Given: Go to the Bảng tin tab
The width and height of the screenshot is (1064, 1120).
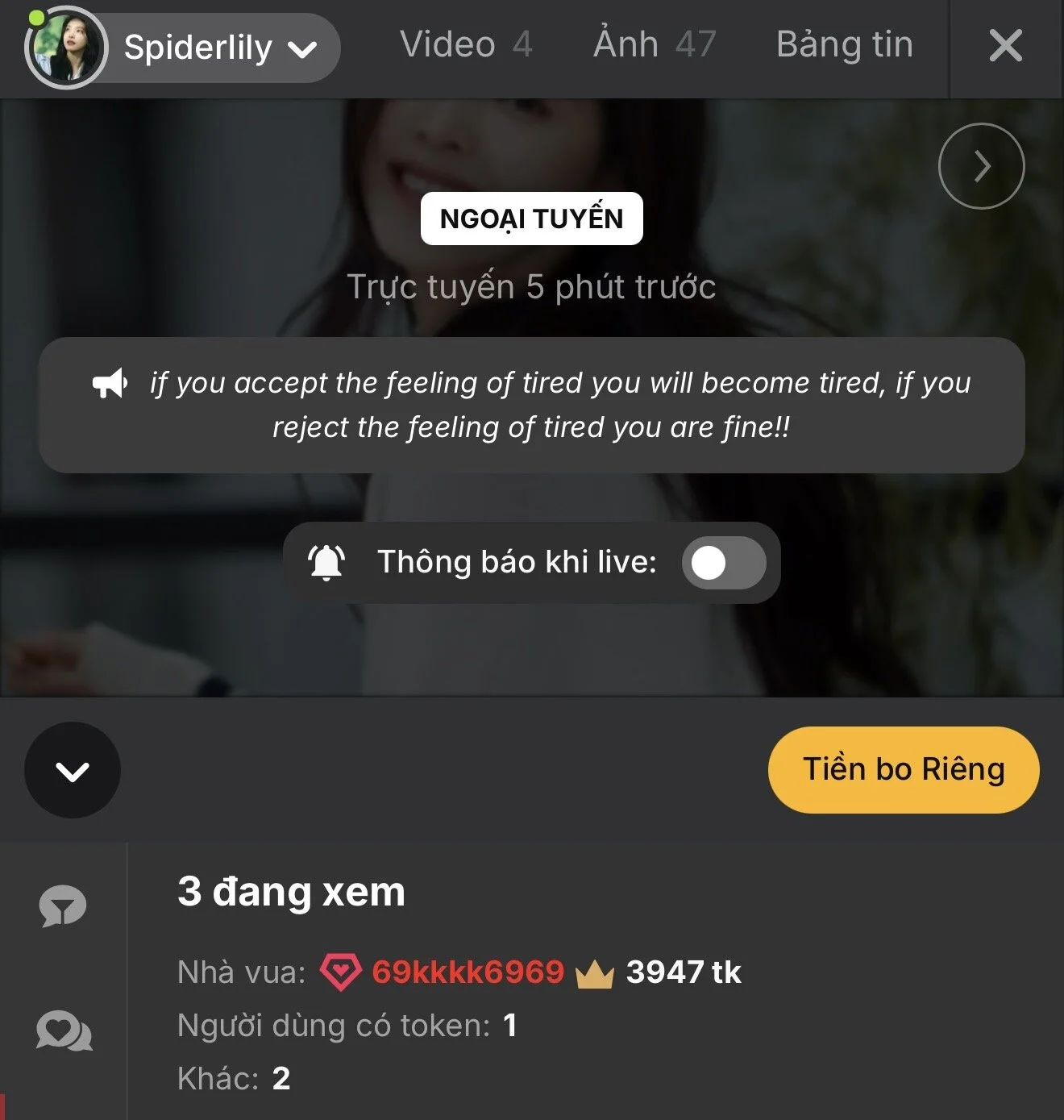Looking at the screenshot, I should pyautogui.click(x=844, y=45).
